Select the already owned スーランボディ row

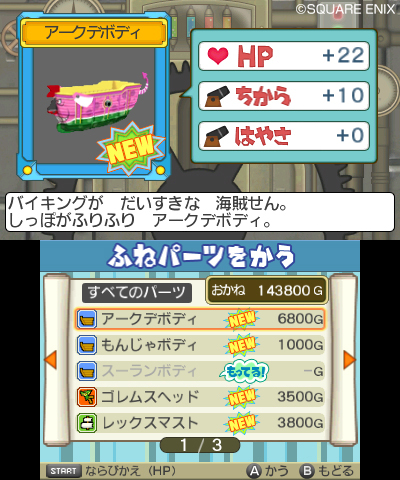point(200,371)
